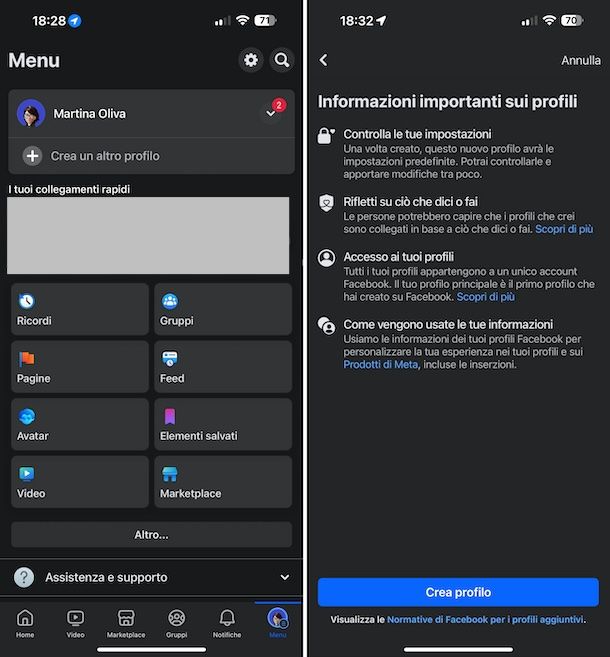Open Elementi salvati
Image resolution: width=610 pixels, height=657 pixels.
click(x=223, y=424)
